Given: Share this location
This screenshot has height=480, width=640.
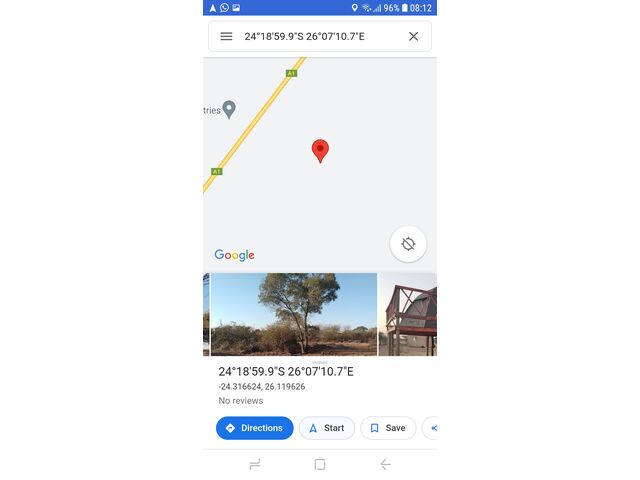Looking at the screenshot, I should (432, 428).
